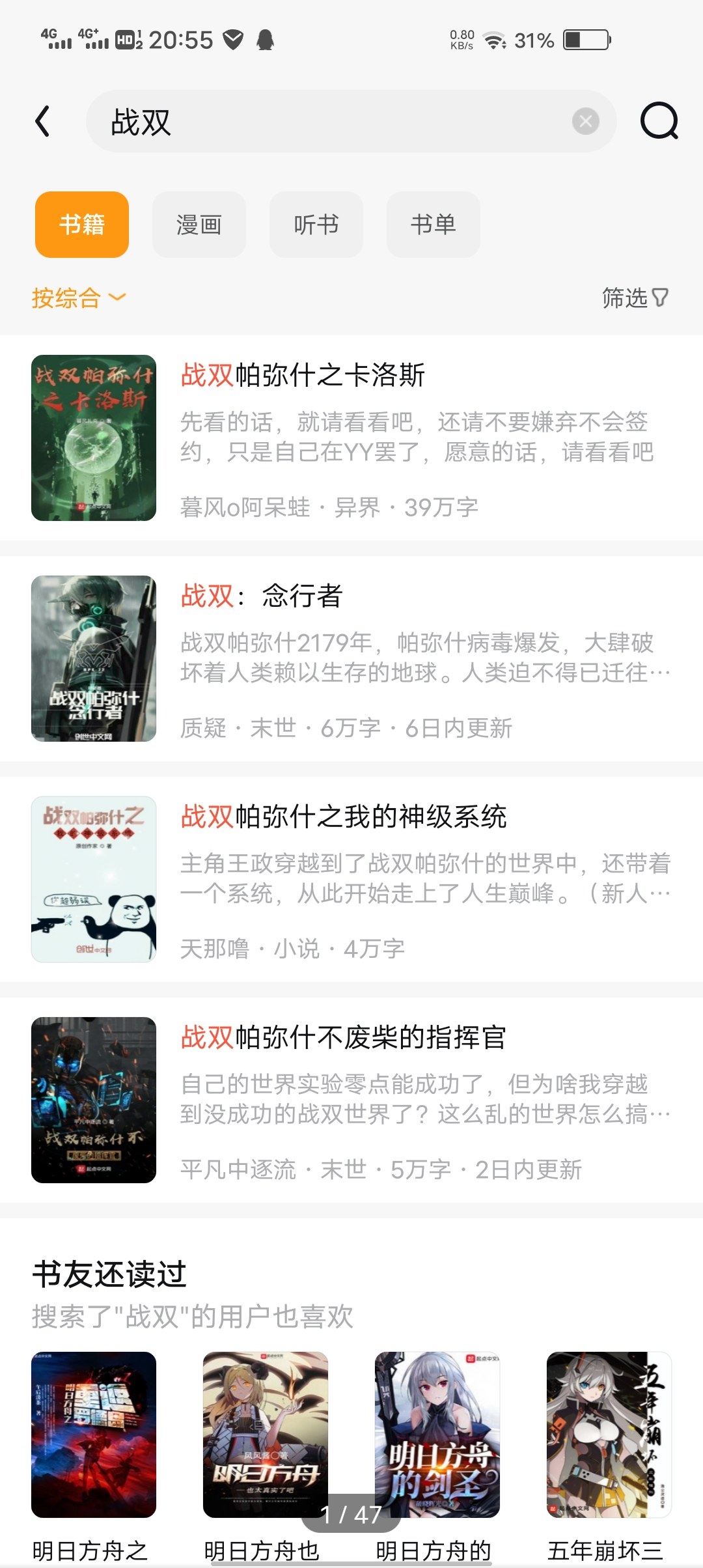The width and height of the screenshot is (703, 1568).
Task: Tap the search magnifier icon
Action: pos(659,121)
